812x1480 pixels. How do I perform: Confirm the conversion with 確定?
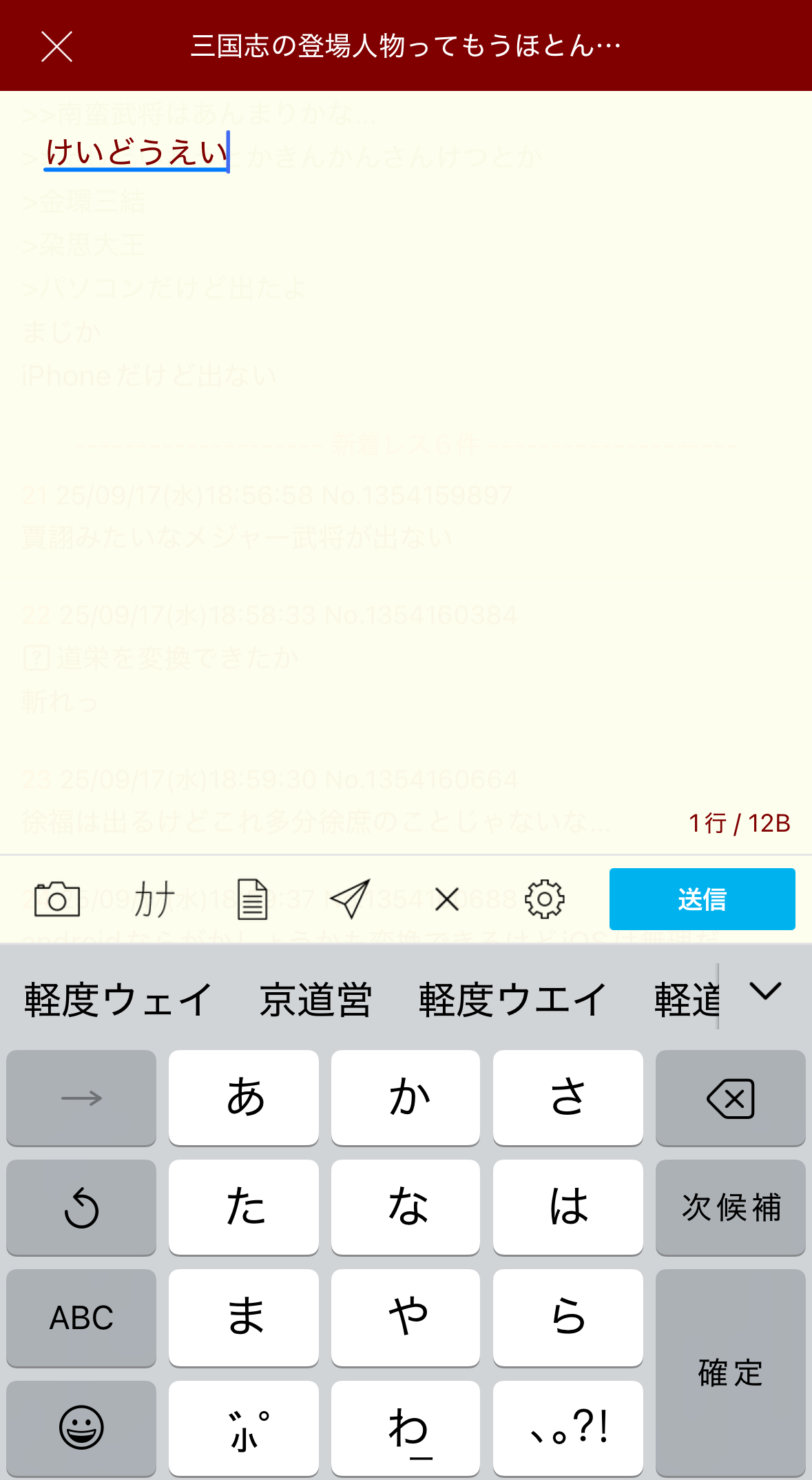tap(730, 1373)
